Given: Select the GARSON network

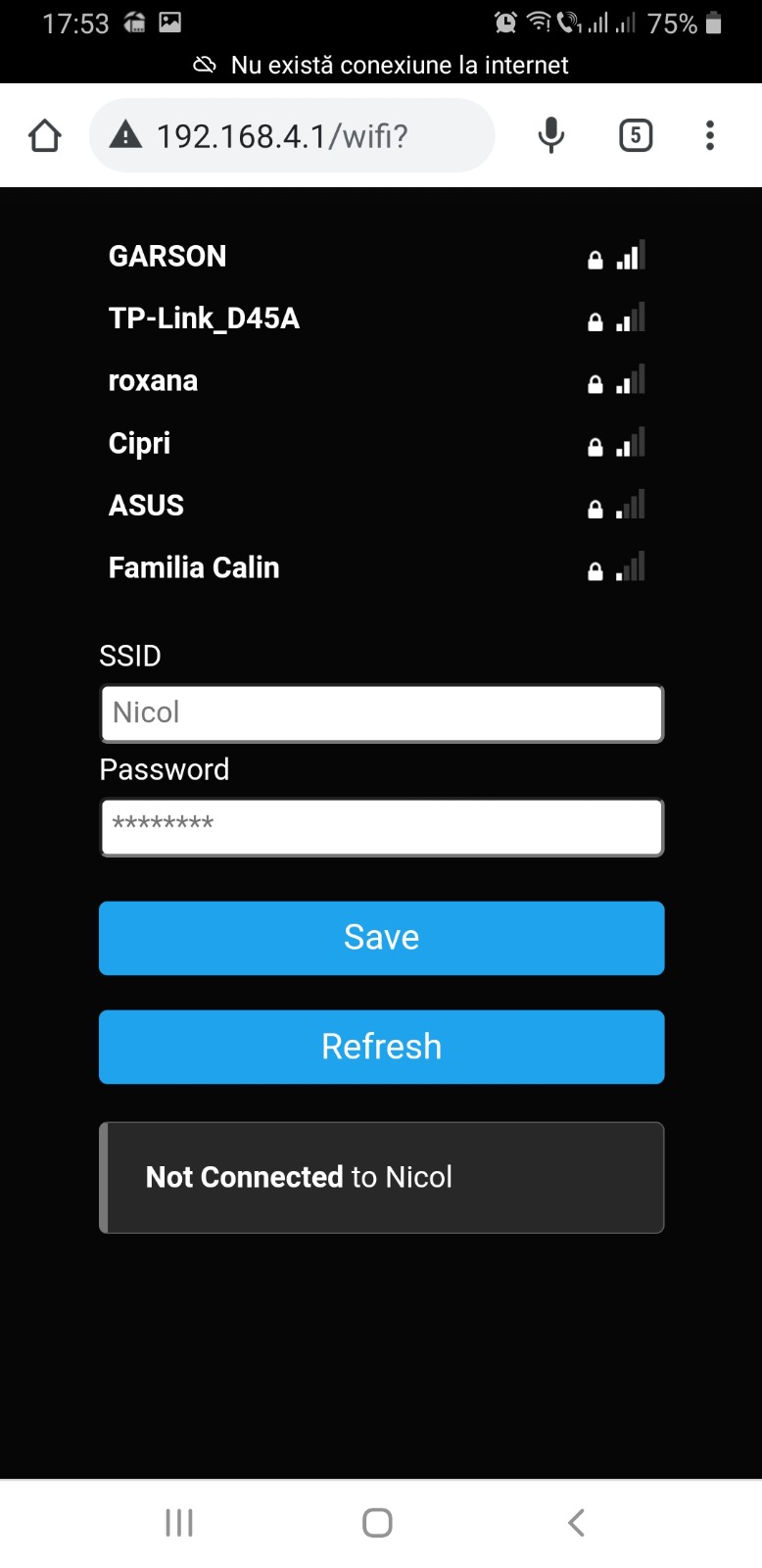Looking at the screenshot, I should (167, 256).
